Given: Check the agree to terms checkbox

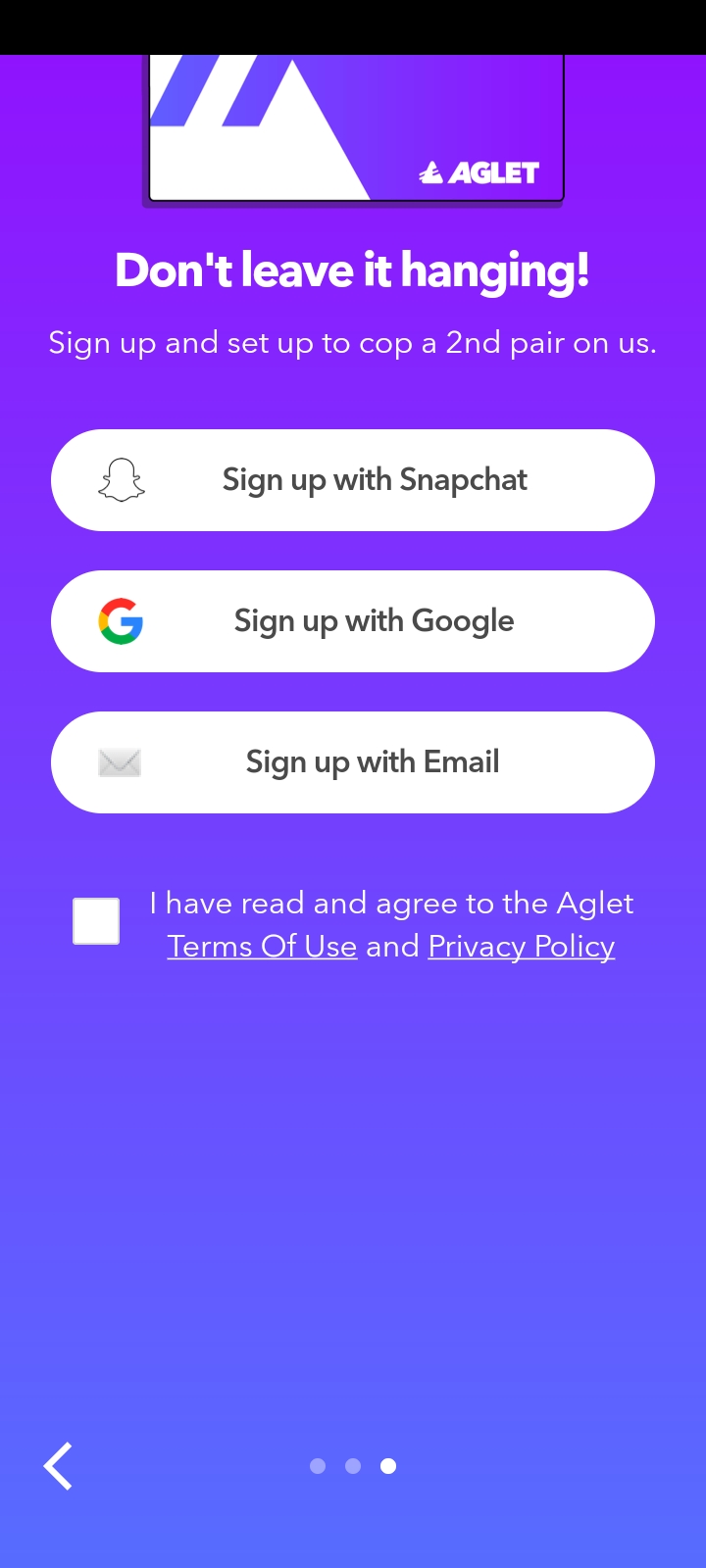Looking at the screenshot, I should (96, 921).
